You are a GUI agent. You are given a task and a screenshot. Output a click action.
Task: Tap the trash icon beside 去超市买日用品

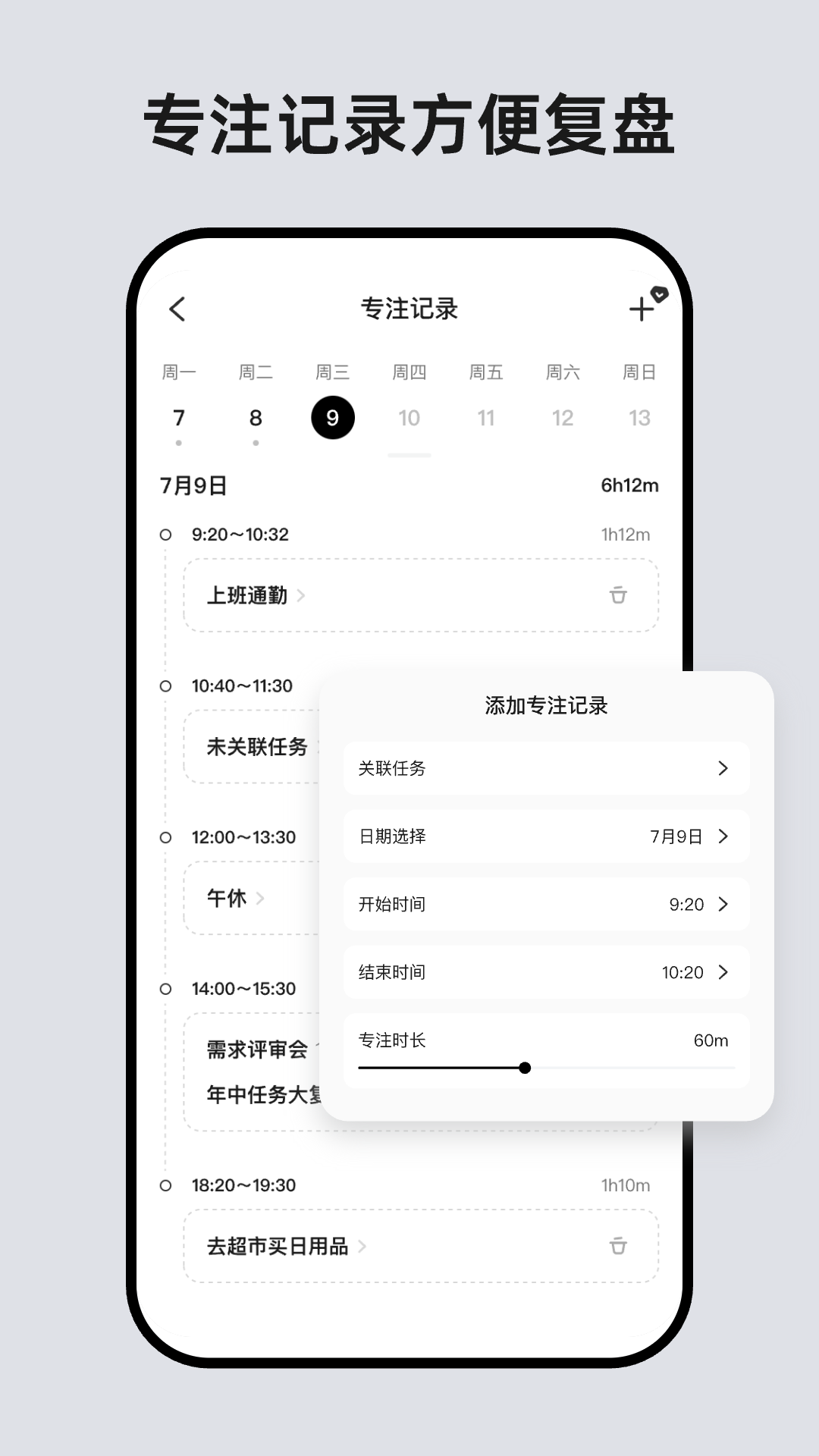tap(619, 1246)
